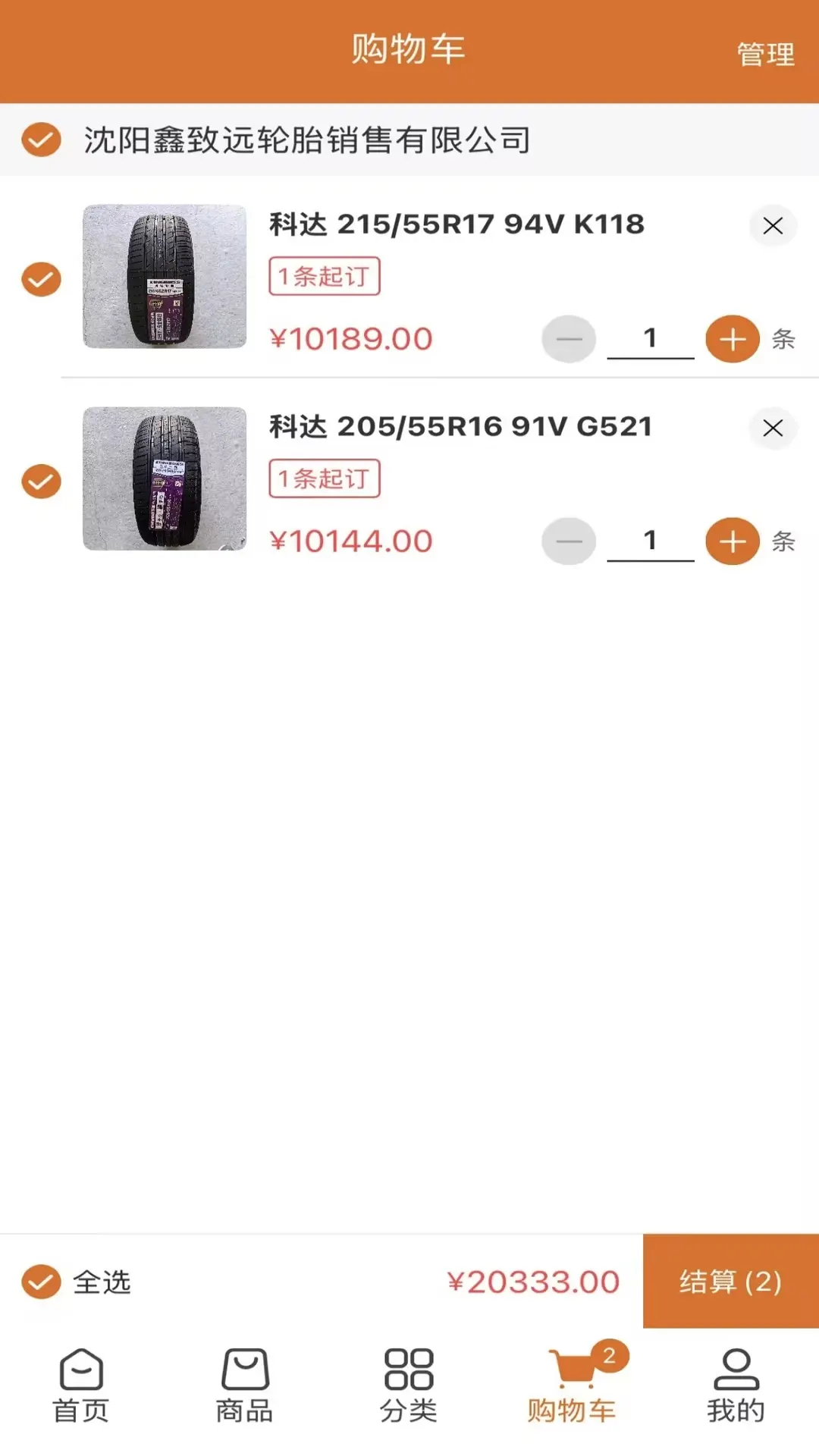Remove the K118 tire using the X button
The image size is (819, 1456).
(x=772, y=226)
